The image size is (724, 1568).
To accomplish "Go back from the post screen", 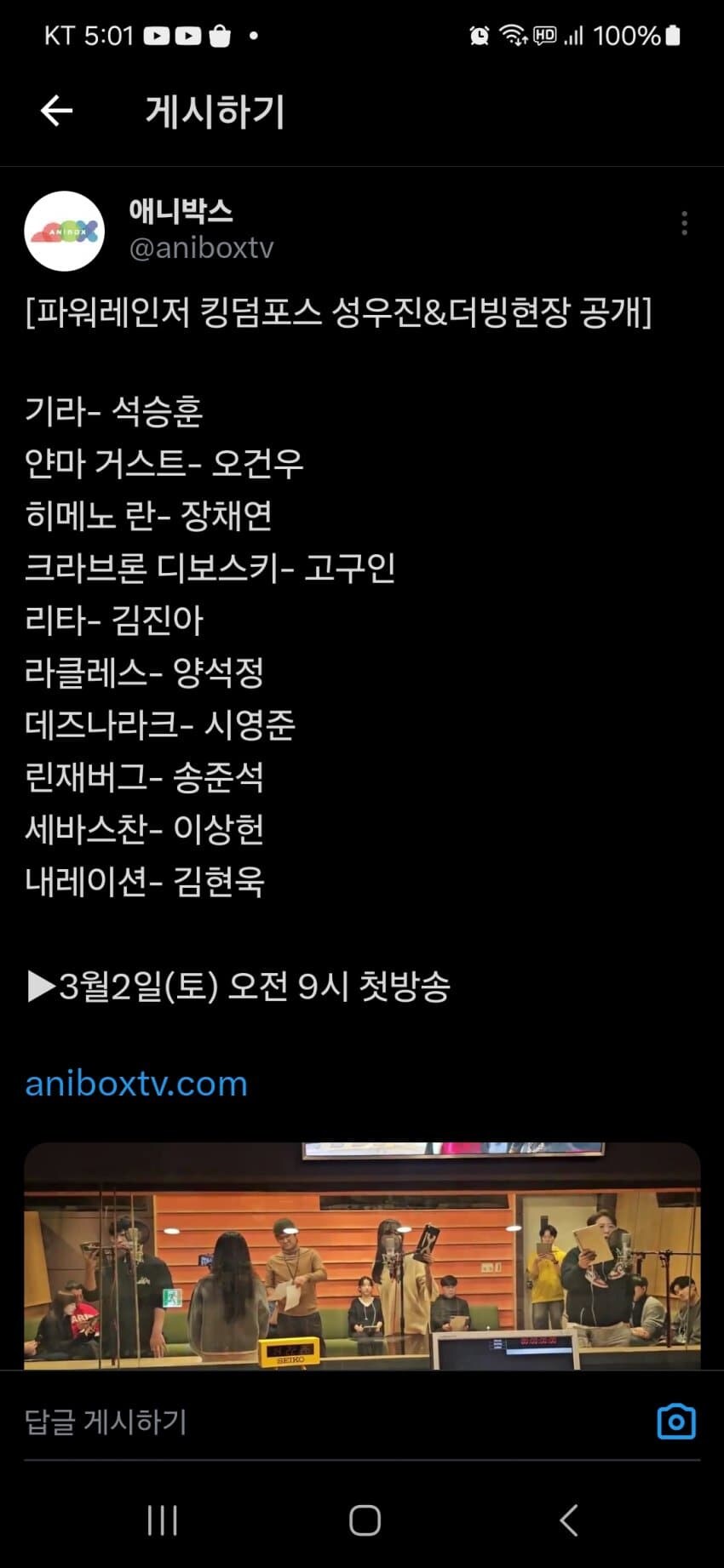I will coord(56,112).
